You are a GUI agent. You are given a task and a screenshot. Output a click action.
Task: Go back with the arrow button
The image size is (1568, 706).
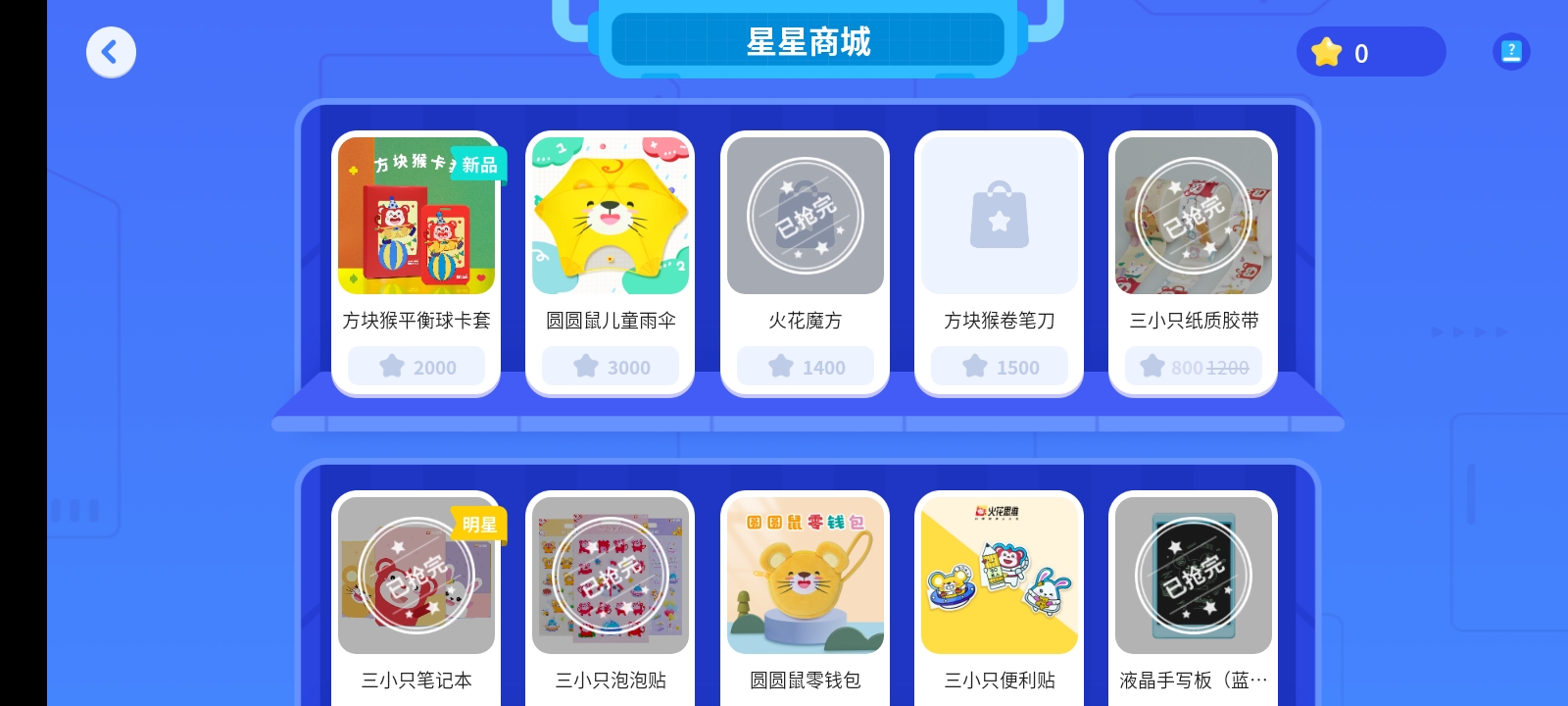pyautogui.click(x=111, y=52)
